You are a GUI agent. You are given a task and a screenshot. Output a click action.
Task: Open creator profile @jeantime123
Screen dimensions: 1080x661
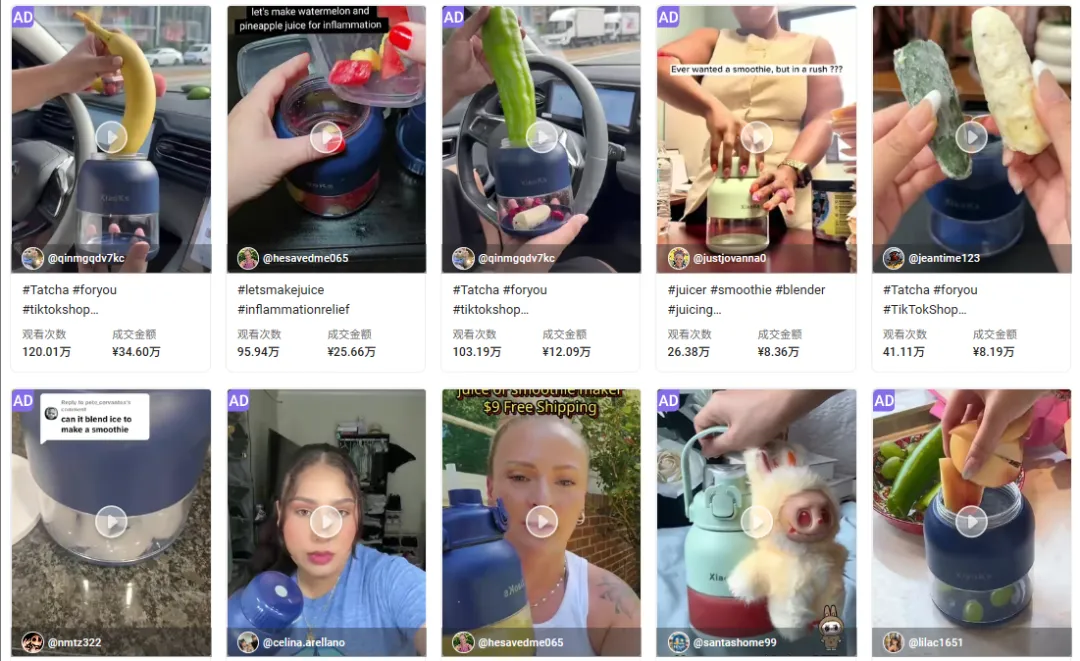click(x=943, y=258)
